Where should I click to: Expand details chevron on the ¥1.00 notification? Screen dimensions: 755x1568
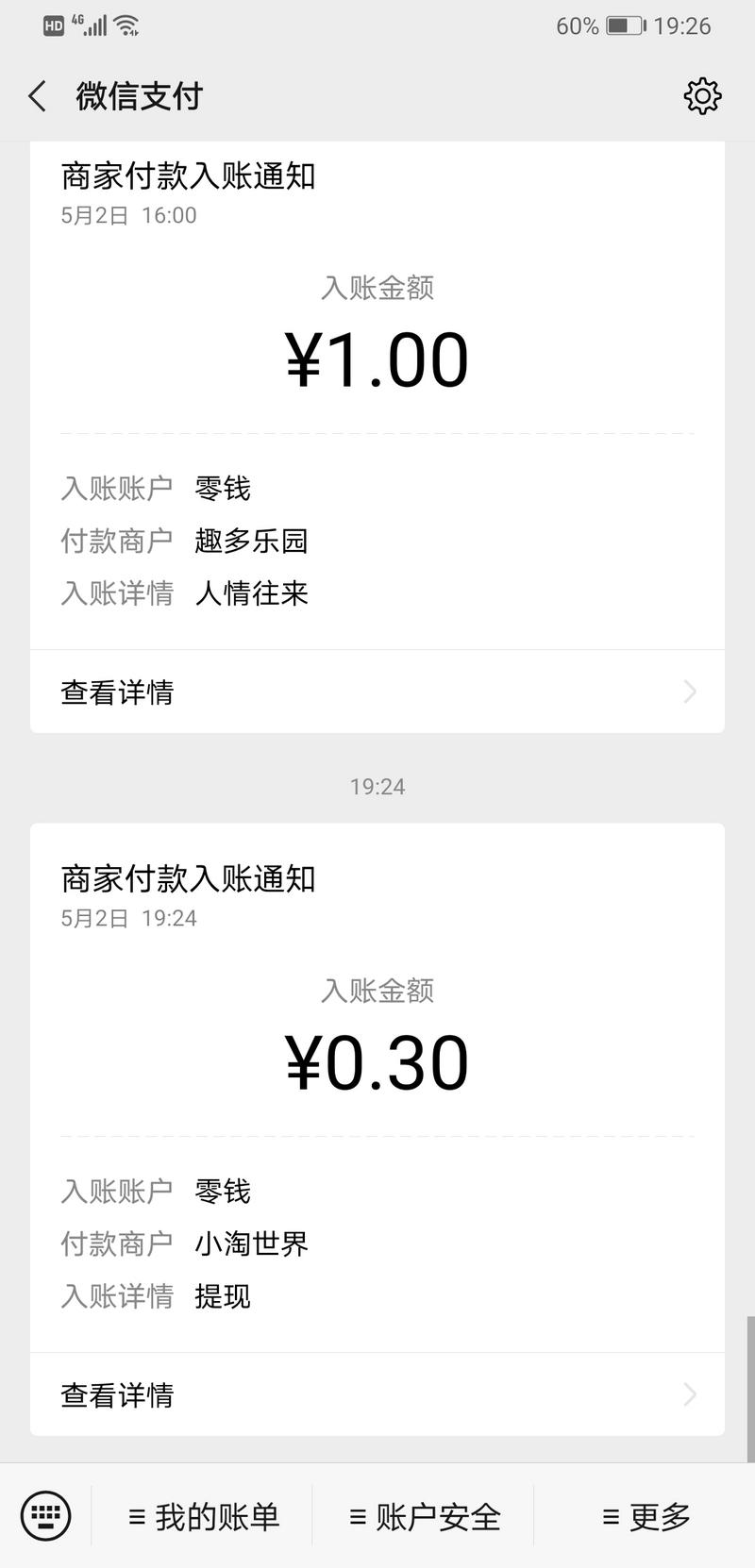(x=690, y=692)
